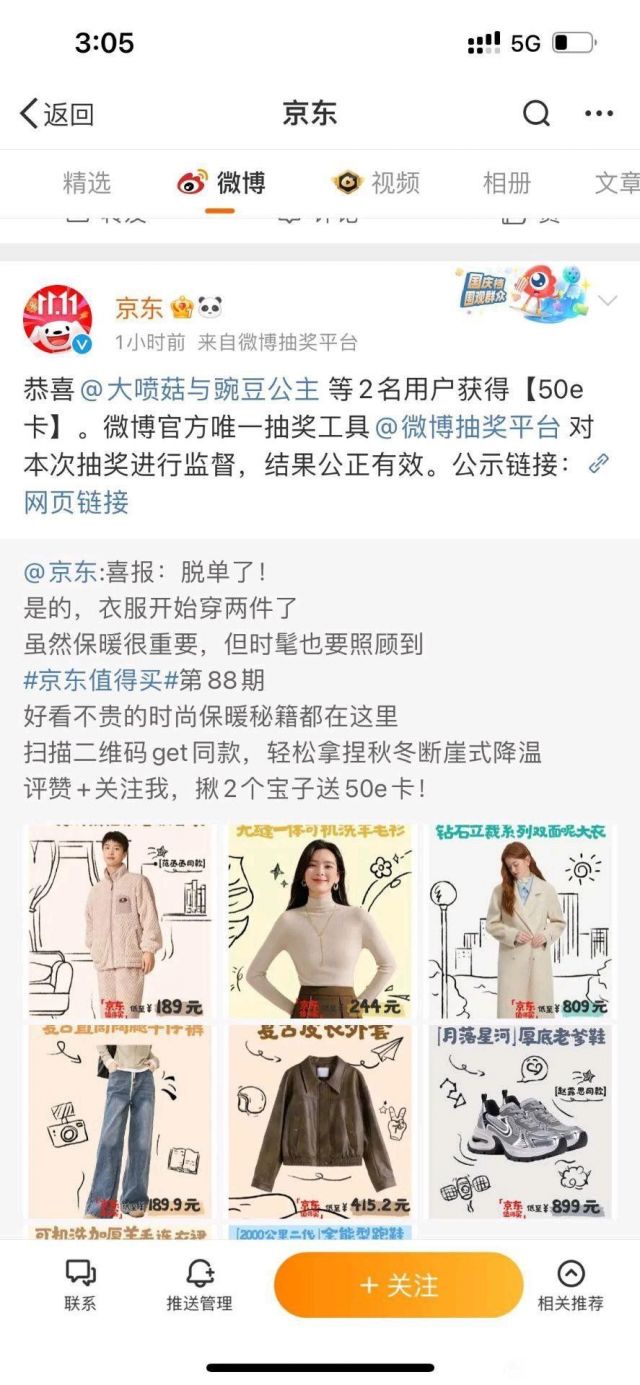Open the search magnifier icon
Screen dimensions: 640x1385
536,113
